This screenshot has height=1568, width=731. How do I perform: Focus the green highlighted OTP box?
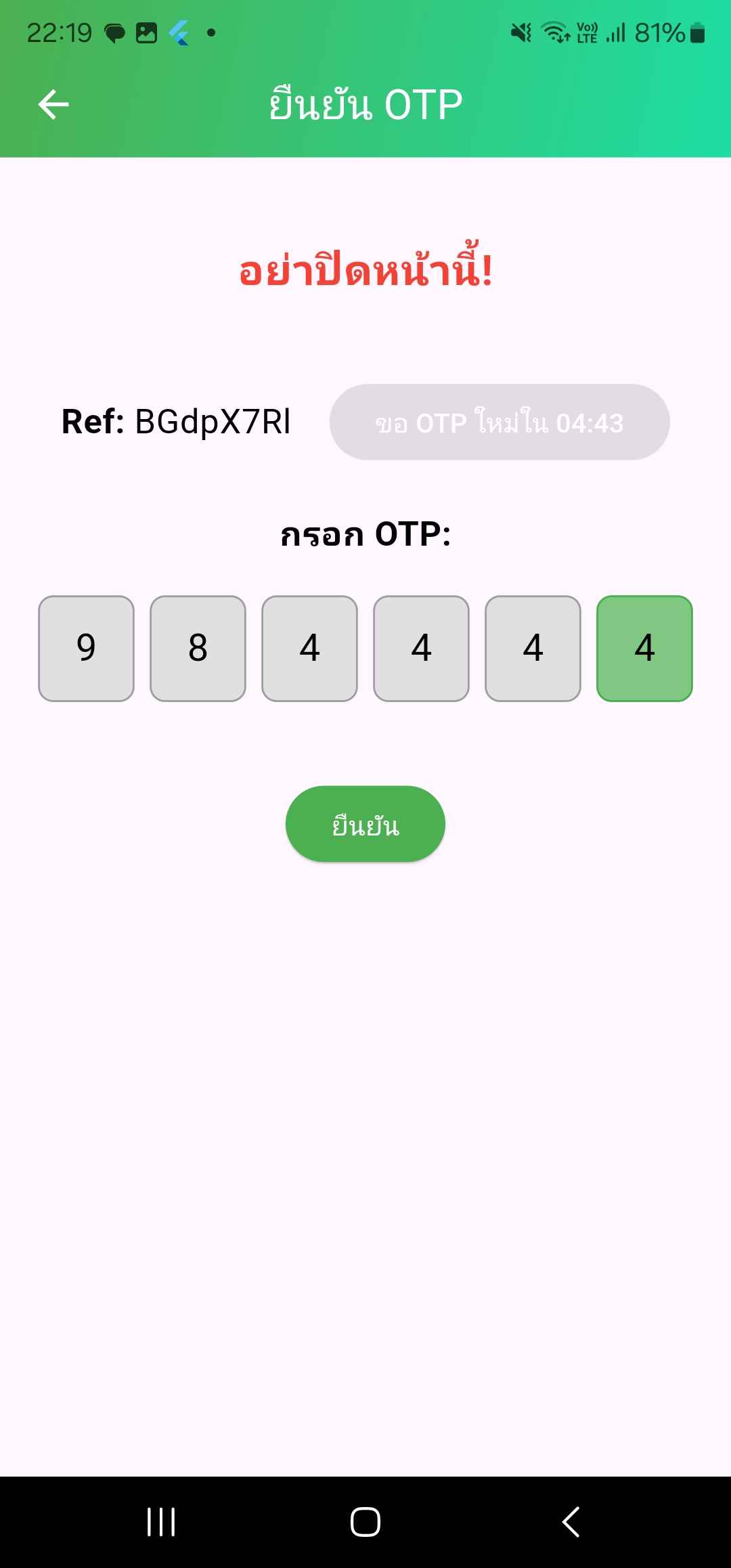(644, 649)
